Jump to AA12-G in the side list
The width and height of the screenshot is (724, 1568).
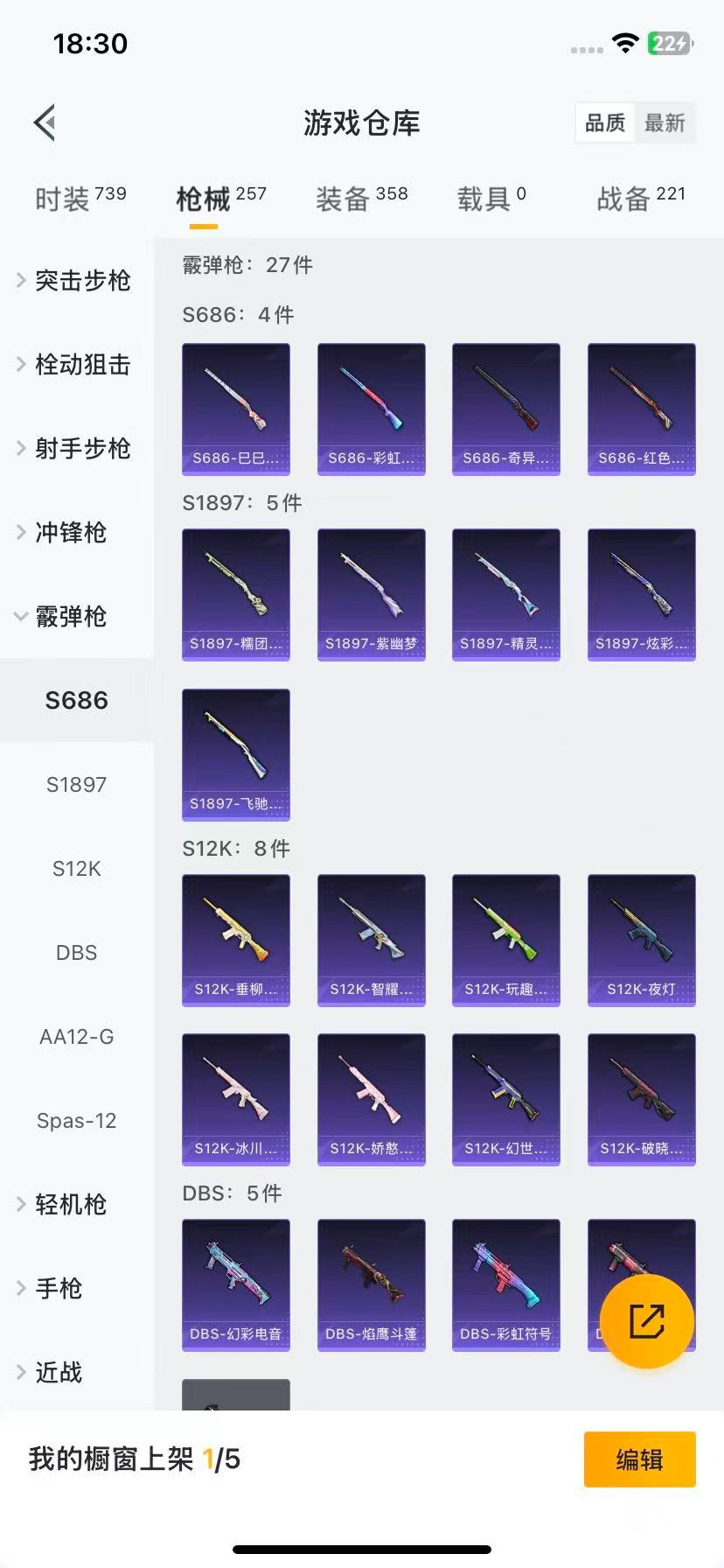[76, 1037]
